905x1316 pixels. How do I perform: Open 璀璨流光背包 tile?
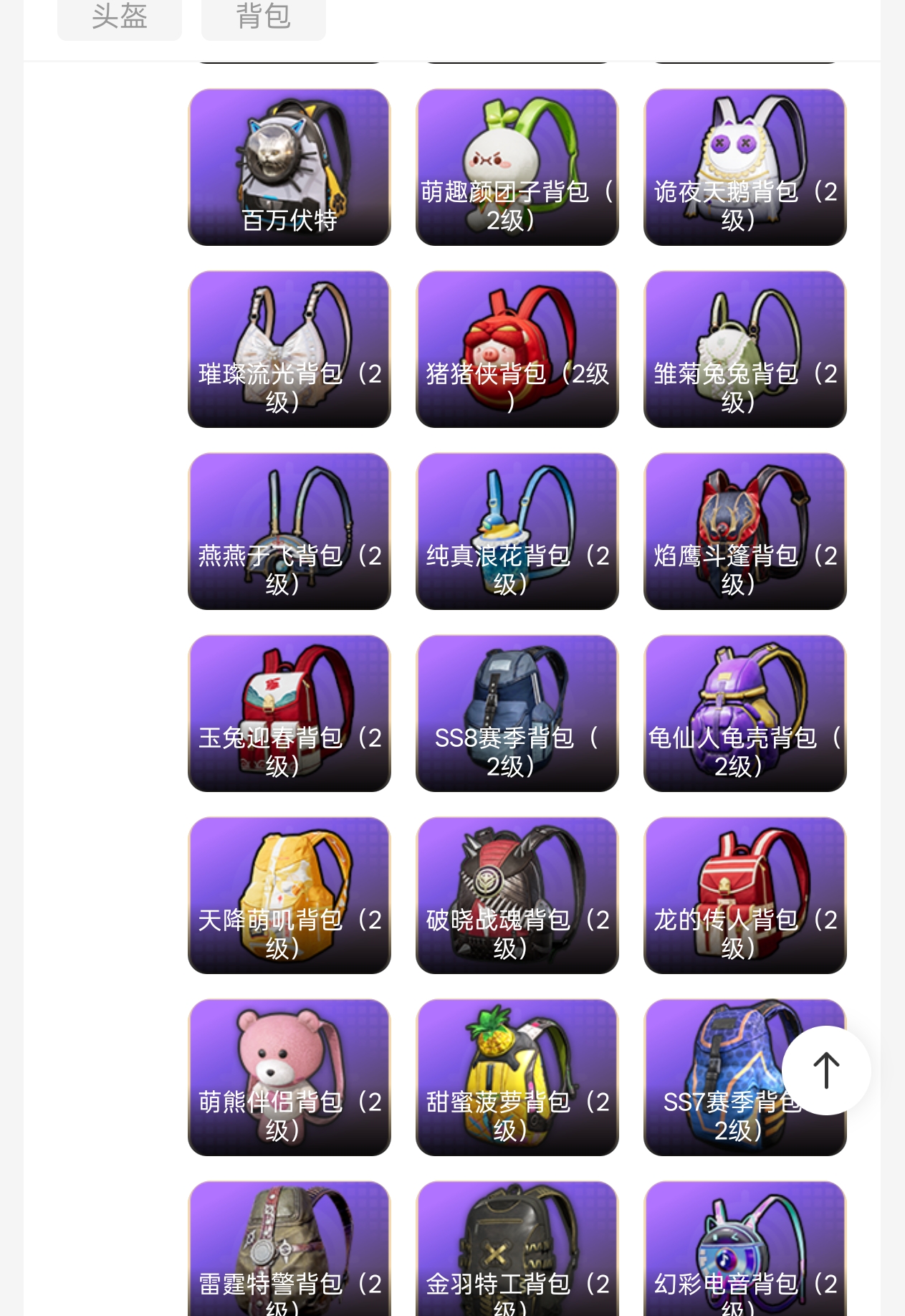[x=289, y=349]
